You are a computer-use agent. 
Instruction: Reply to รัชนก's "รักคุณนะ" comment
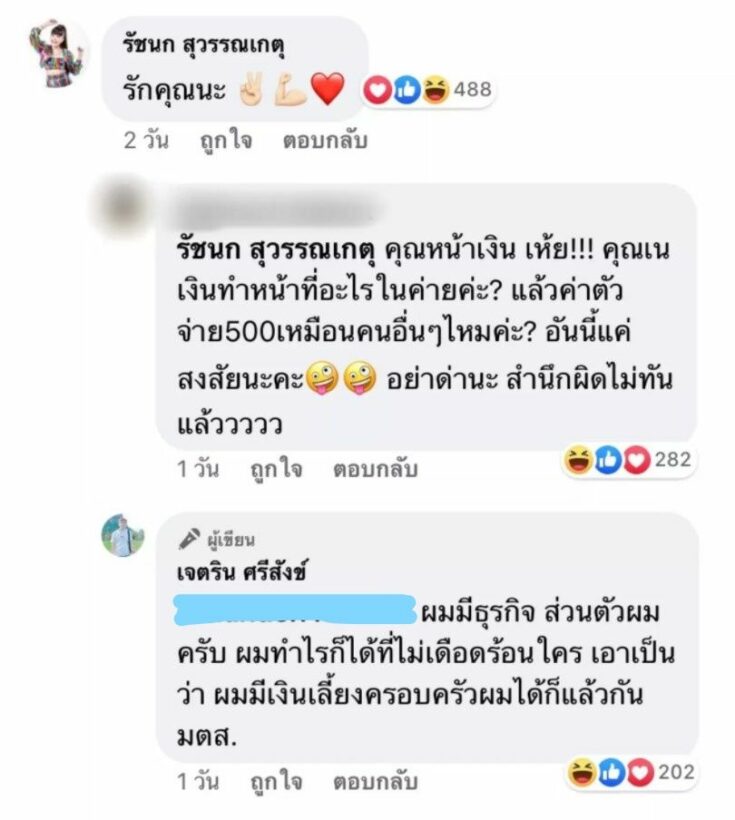324,141
